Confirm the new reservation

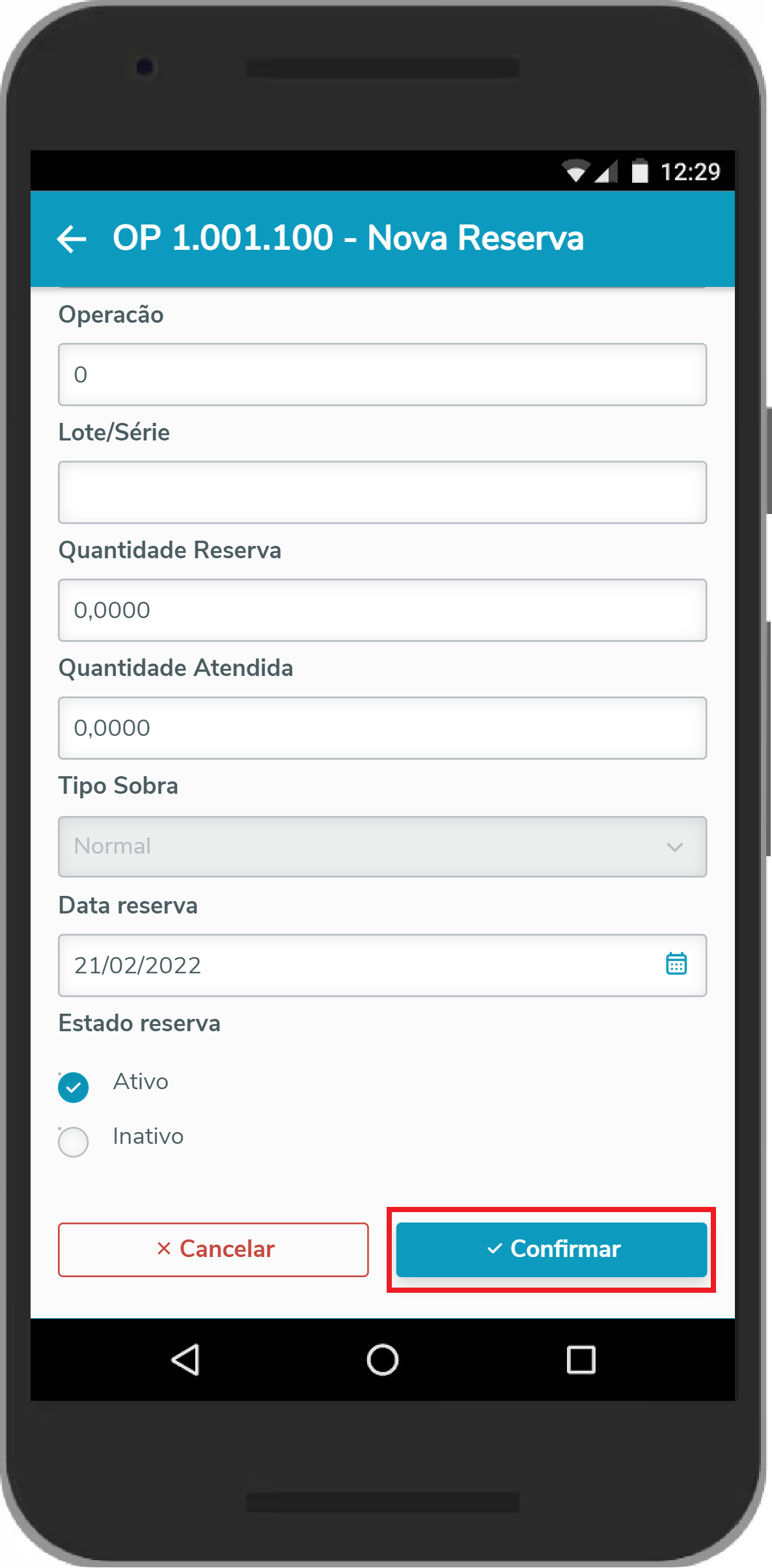pyautogui.click(x=551, y=1249)
